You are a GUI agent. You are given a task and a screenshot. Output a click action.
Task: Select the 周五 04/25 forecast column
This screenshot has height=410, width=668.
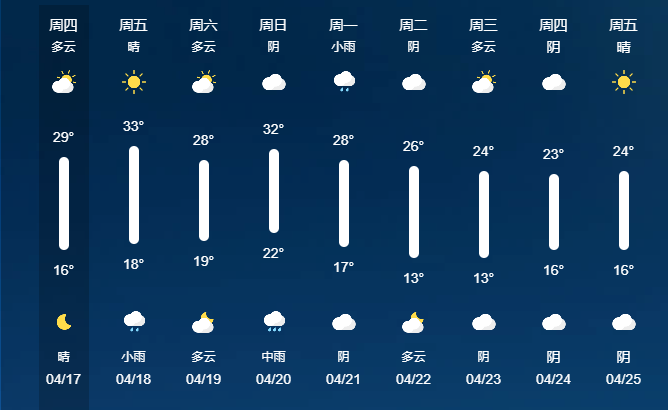tap(624, 205)
